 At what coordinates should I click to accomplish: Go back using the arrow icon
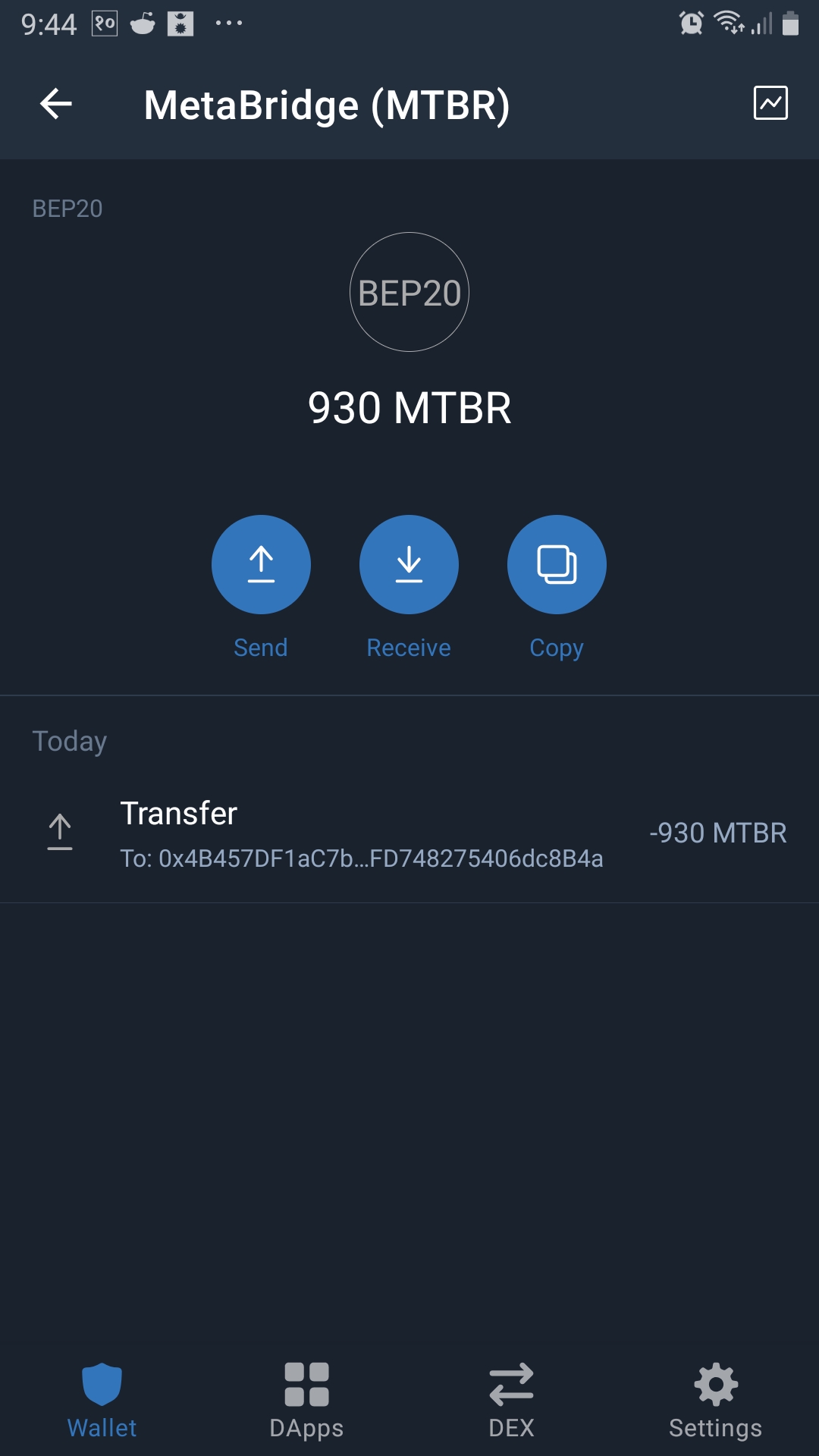coord(56,104)
